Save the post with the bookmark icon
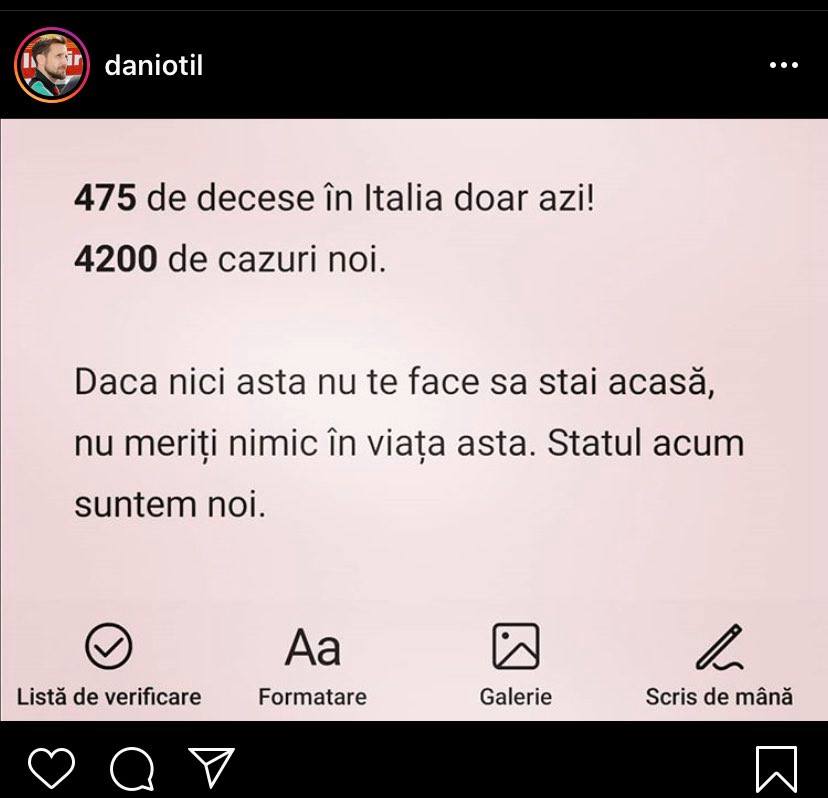This screenshot has width=828, height=798. point(776,768)
